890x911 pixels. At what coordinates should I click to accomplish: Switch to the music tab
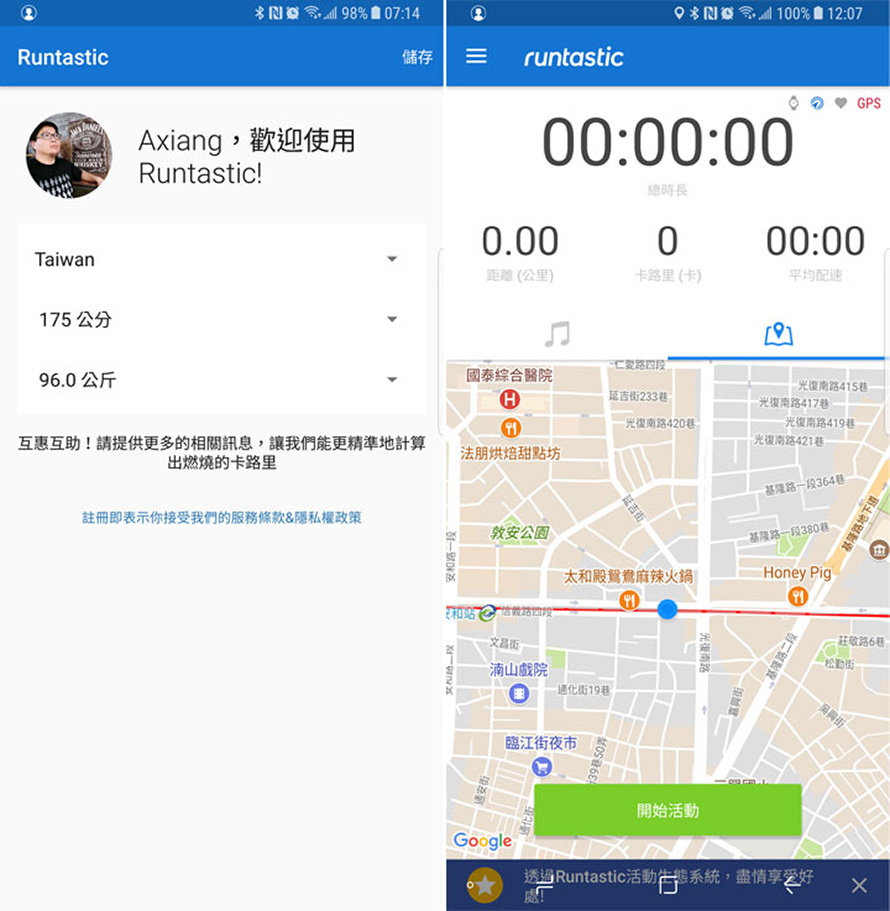coord(556,334)
